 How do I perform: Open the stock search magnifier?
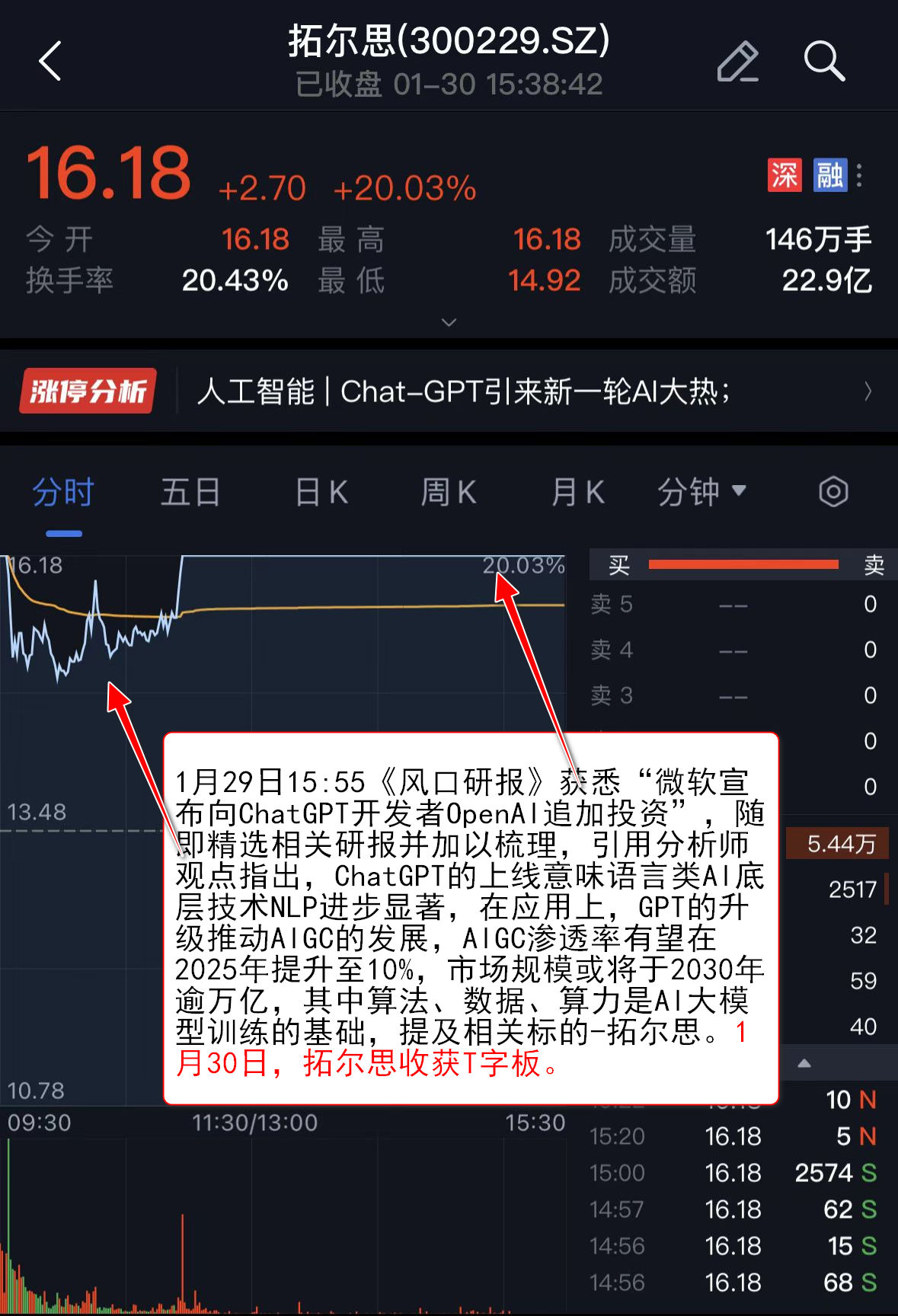[824, 61]
